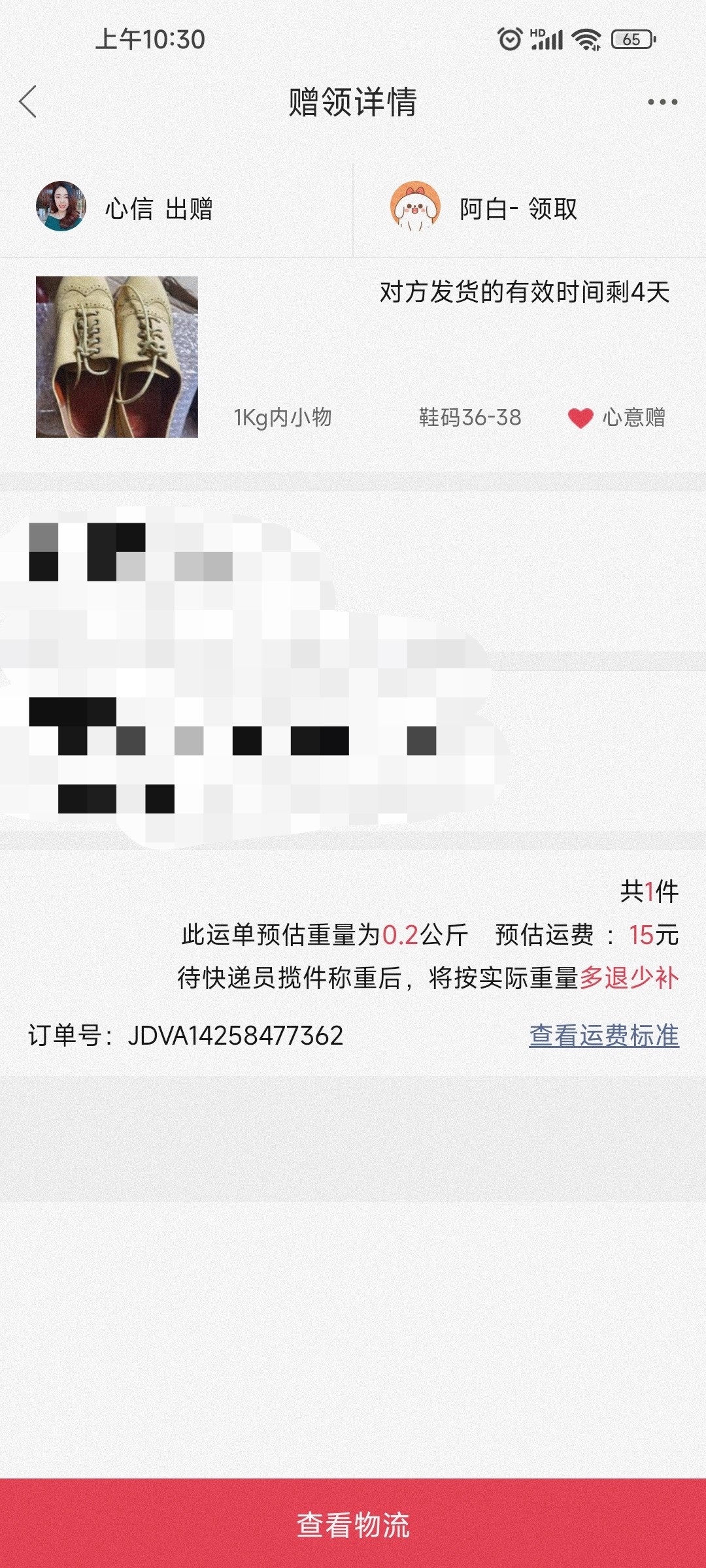Open 心信's profile avatar
This screenshot has width=706, height=1568.
click(x=61, y=206)
